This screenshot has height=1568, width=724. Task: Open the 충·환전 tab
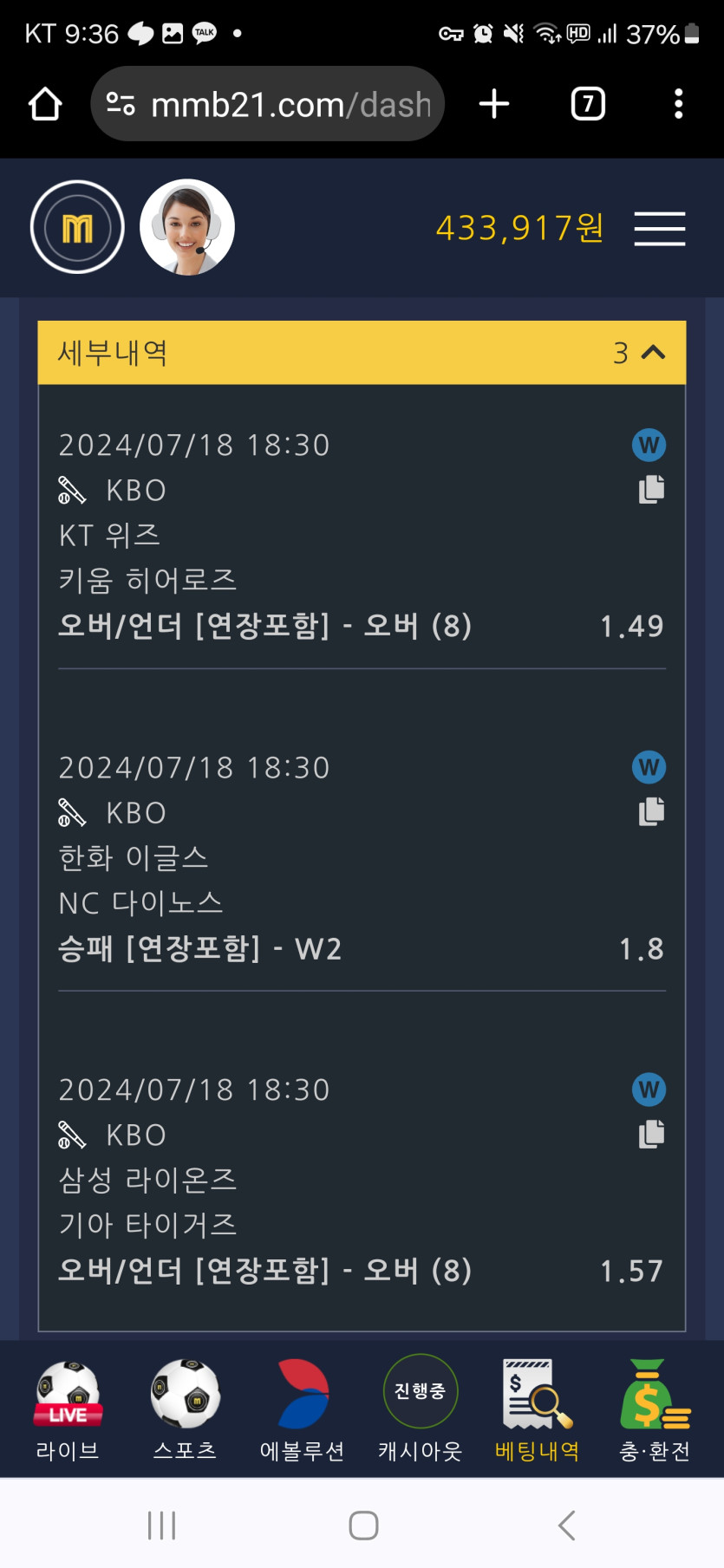pos(656,1410)
